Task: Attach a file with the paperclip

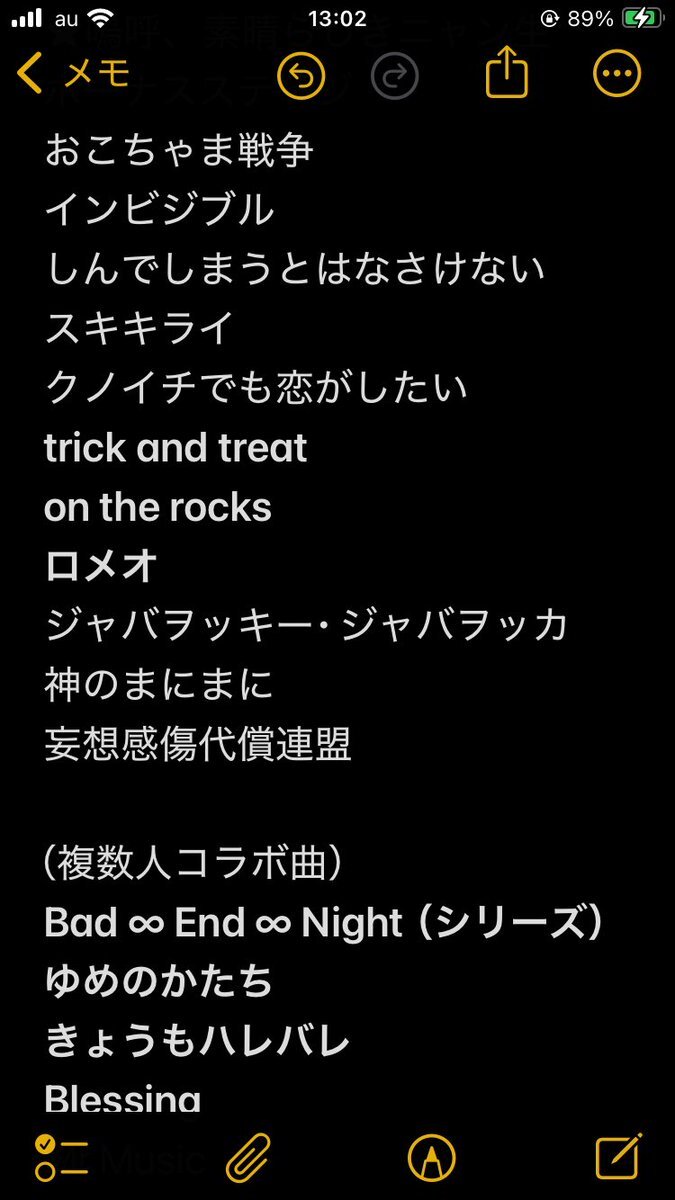Action: point(245,1158)
